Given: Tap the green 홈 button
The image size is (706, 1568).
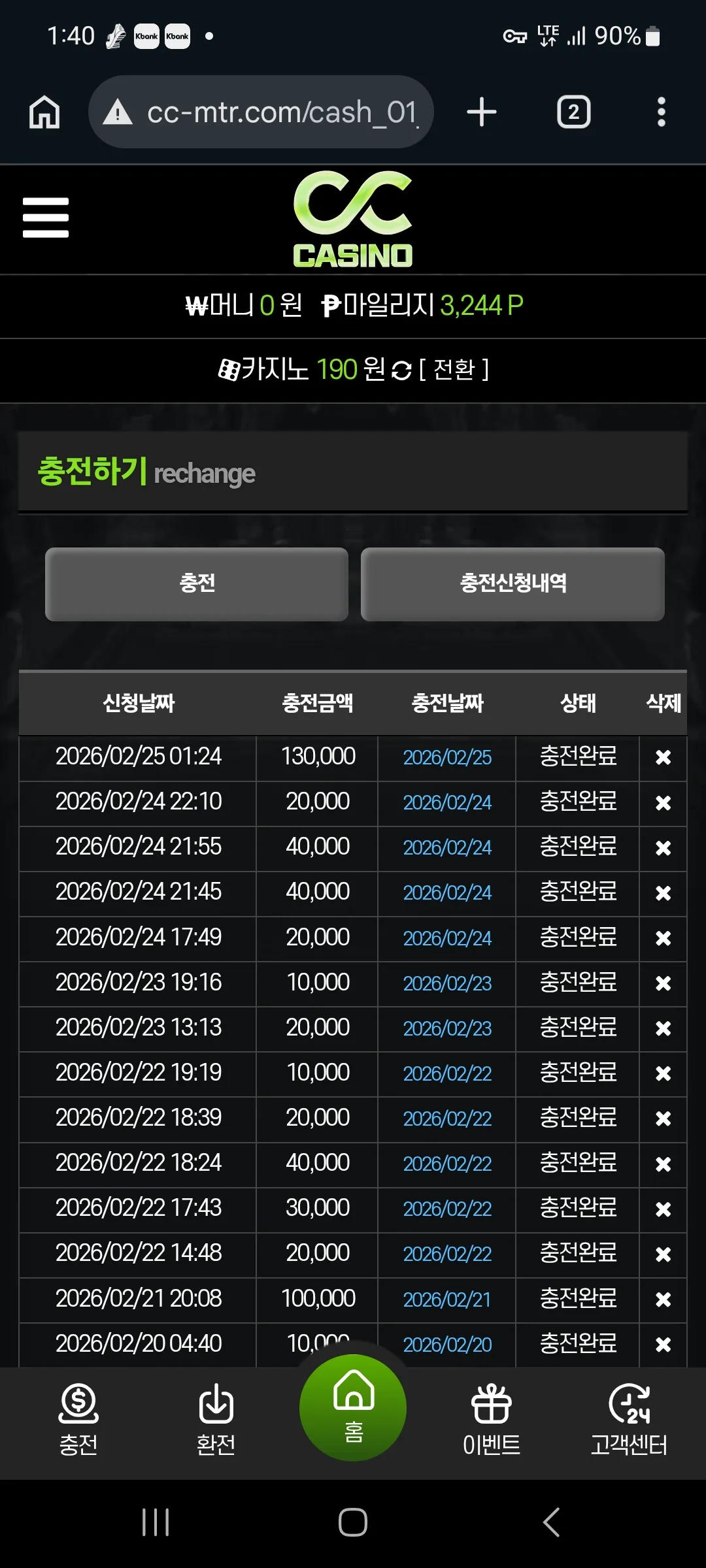Looking at the screenshot, I should [353, 1407].
